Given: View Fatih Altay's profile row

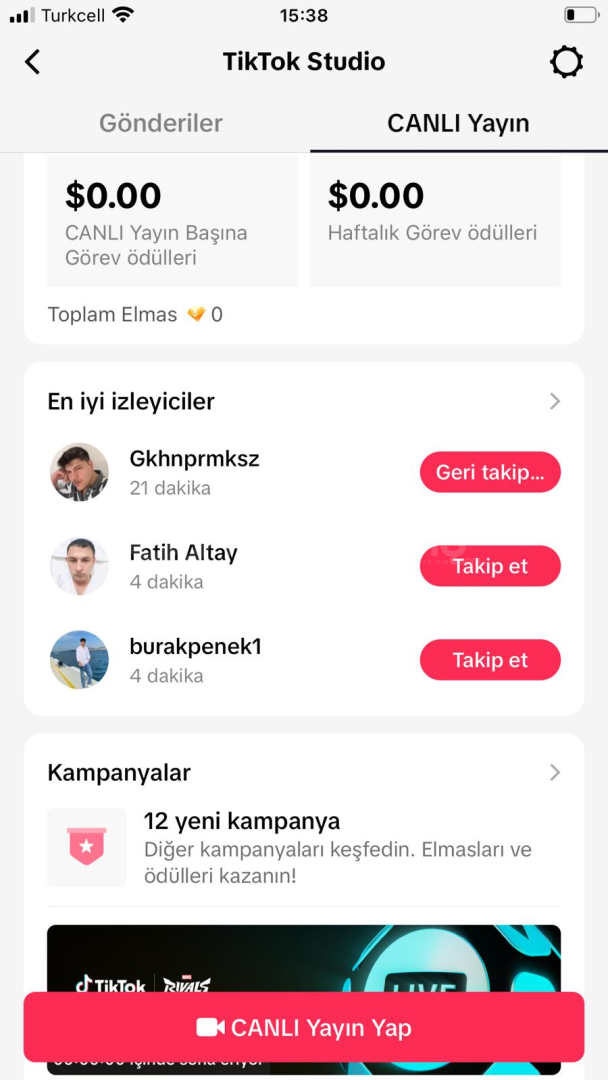Looking at the screenshot, I should coord(183,566).
